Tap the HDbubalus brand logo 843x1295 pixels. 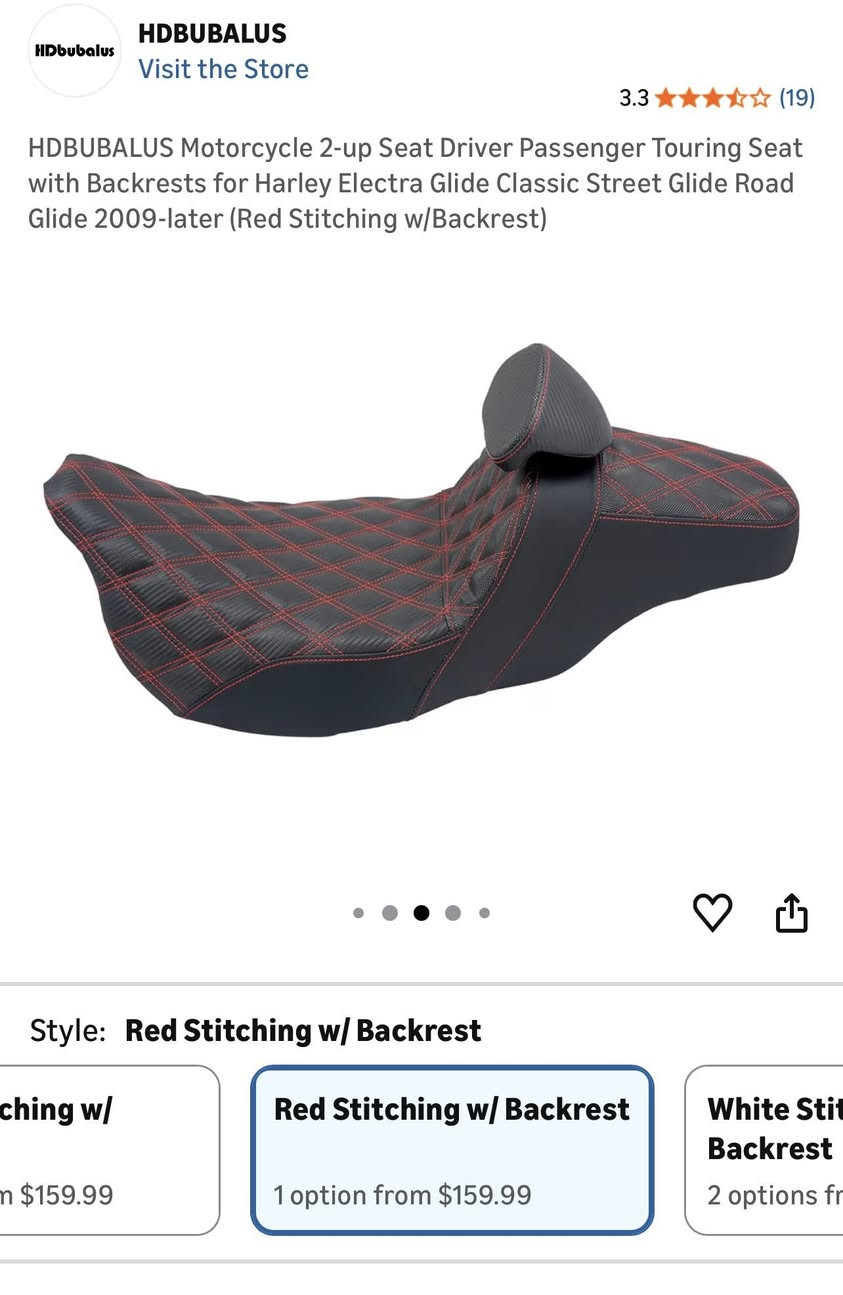75,50
